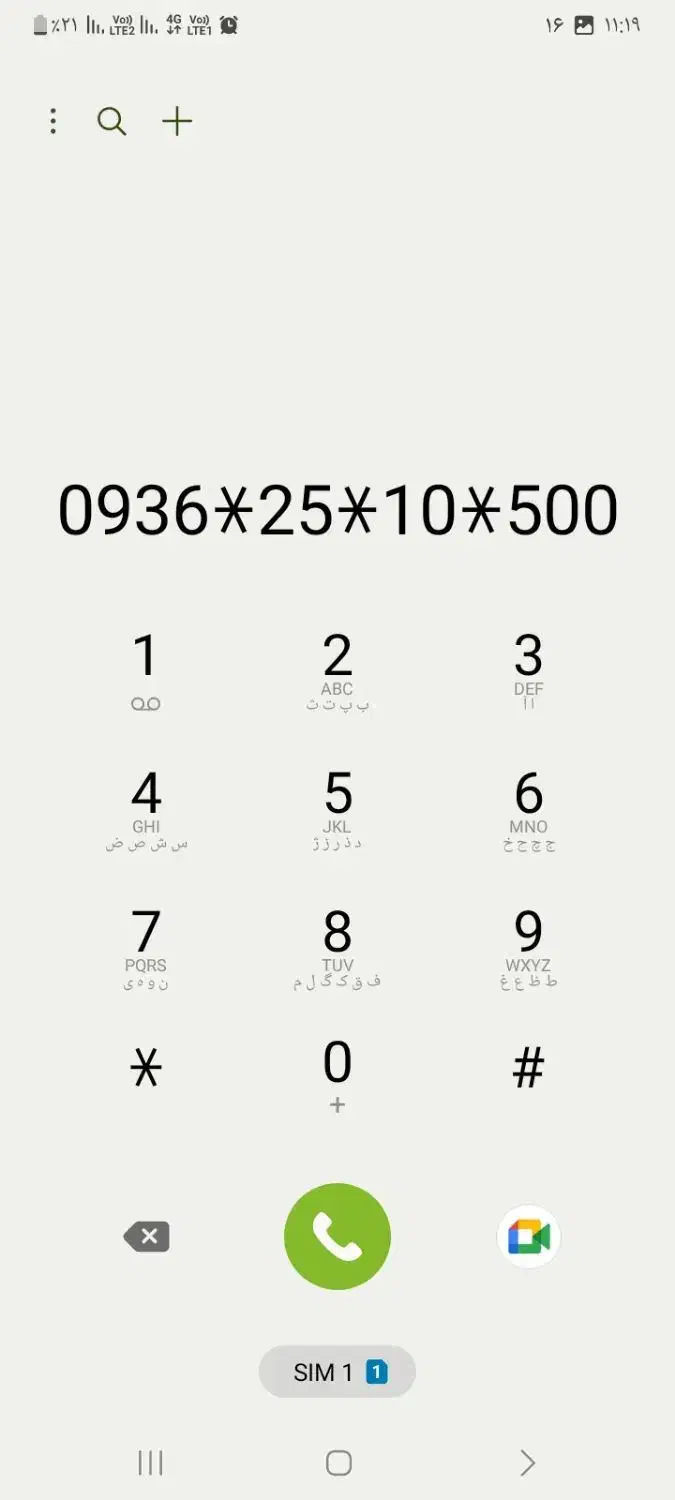The image size is (675, 1500).
Task: Change the SIM 1 calling selection
Action: click(x=337, y=1372)
